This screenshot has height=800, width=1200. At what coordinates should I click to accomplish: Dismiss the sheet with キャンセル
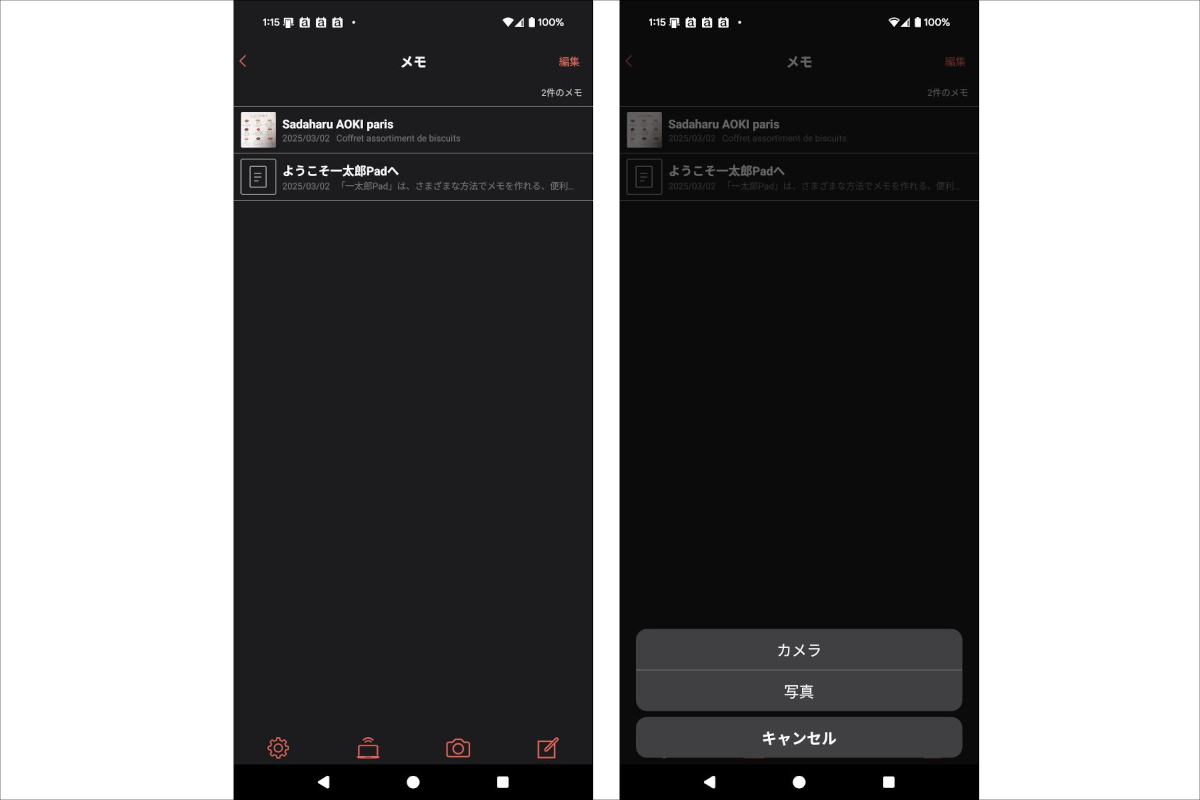(x=798, y=738)
